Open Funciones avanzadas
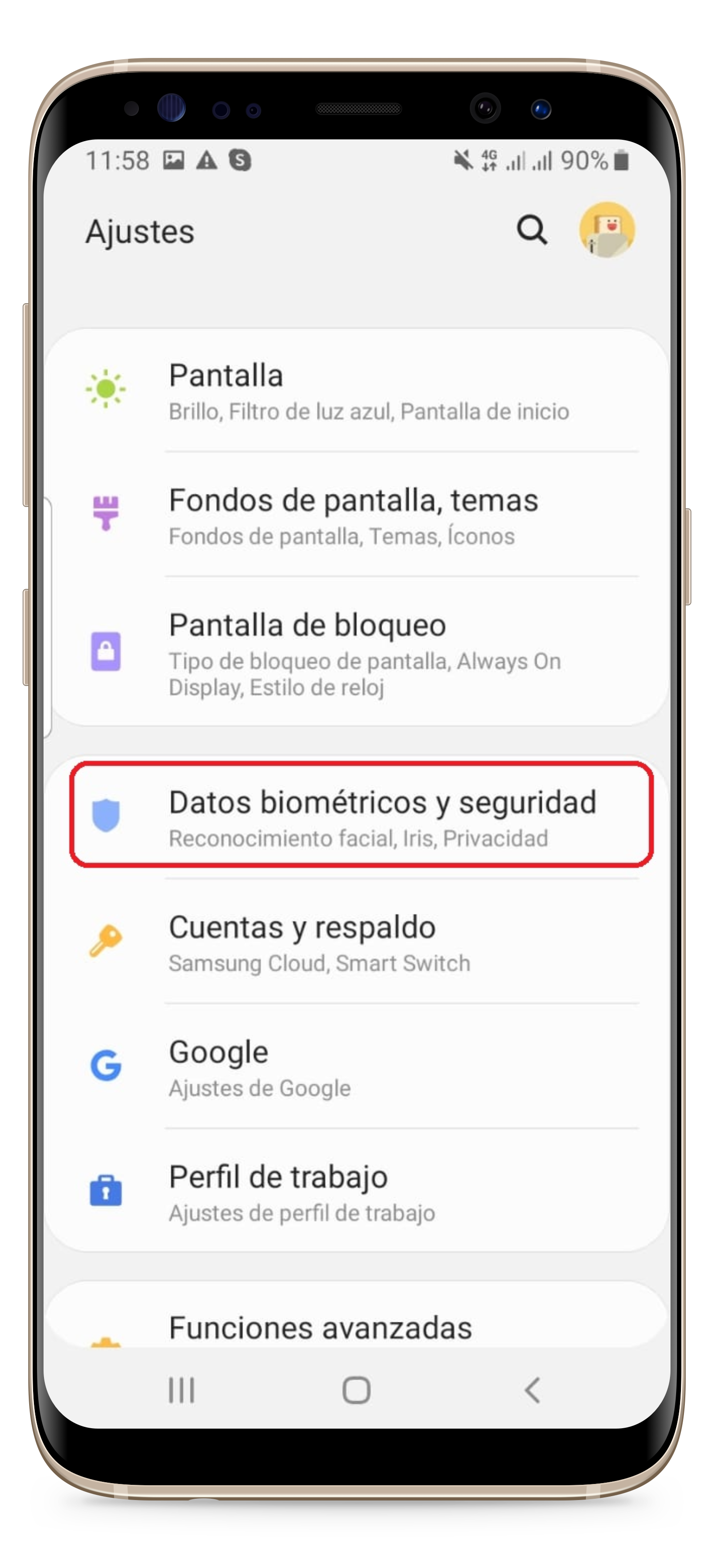The height and width of the screenshot is (1568, 714). coord(357,1315)
